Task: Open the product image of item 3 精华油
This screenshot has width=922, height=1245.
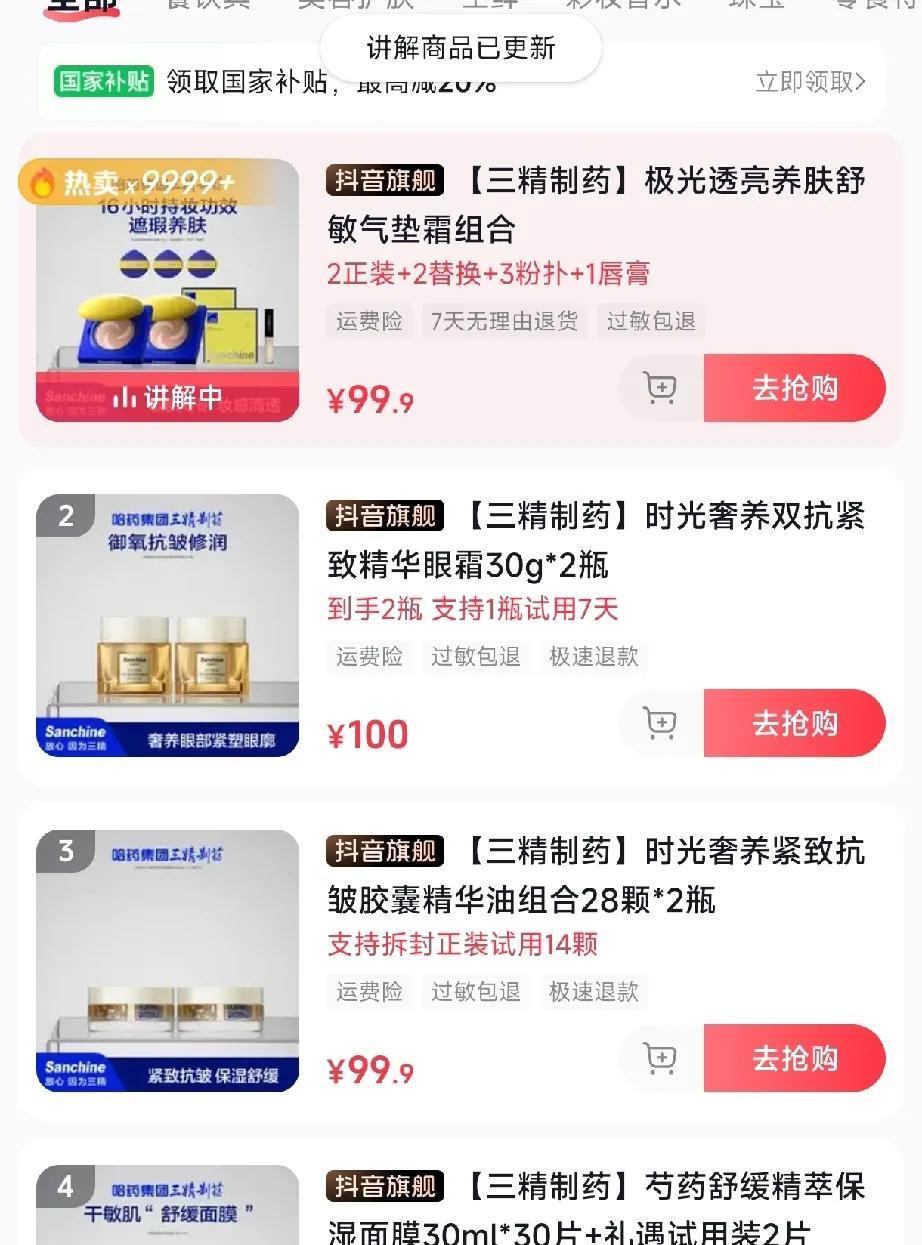Action: pos(168,960)
